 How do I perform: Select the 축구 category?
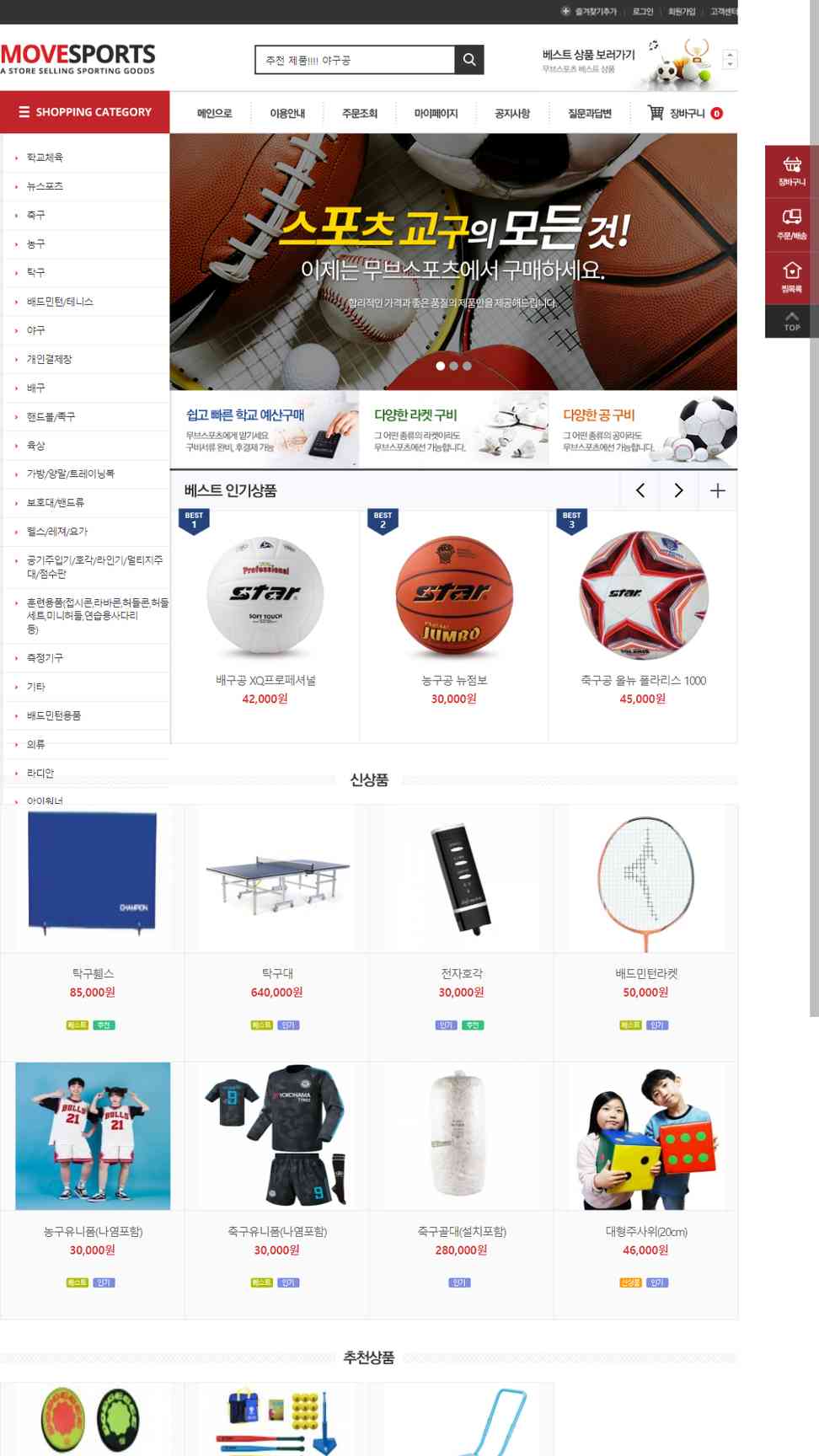coord(35,215)
